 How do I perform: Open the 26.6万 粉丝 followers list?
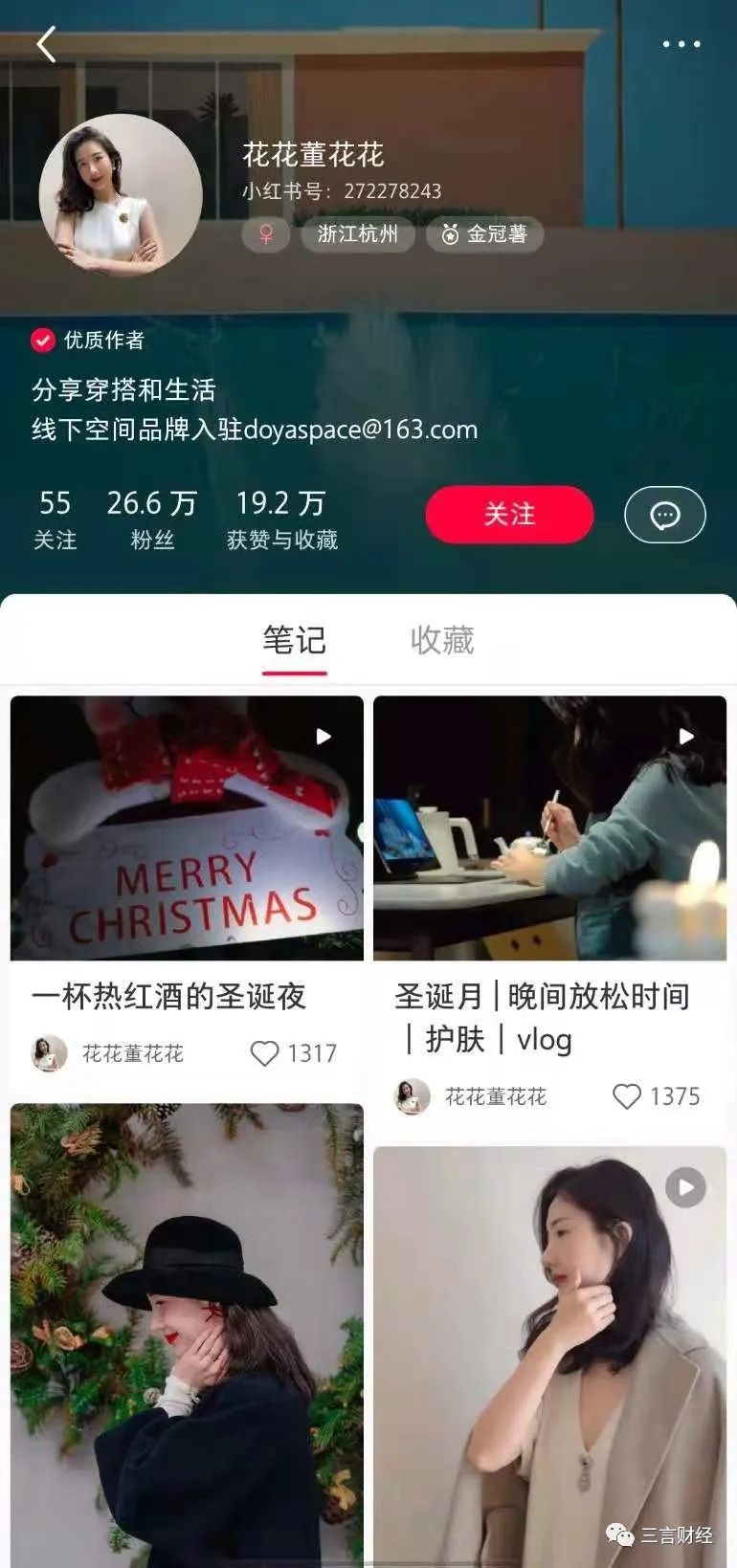[x=151, y=519]
